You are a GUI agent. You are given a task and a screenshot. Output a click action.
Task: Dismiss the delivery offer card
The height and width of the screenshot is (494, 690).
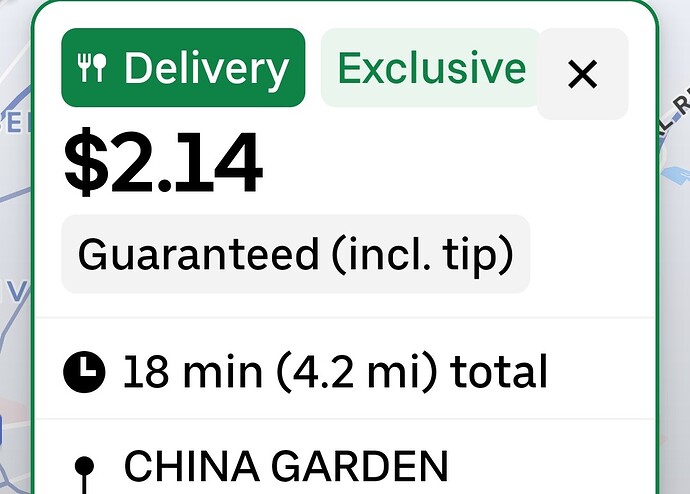[x=582, y=74]
